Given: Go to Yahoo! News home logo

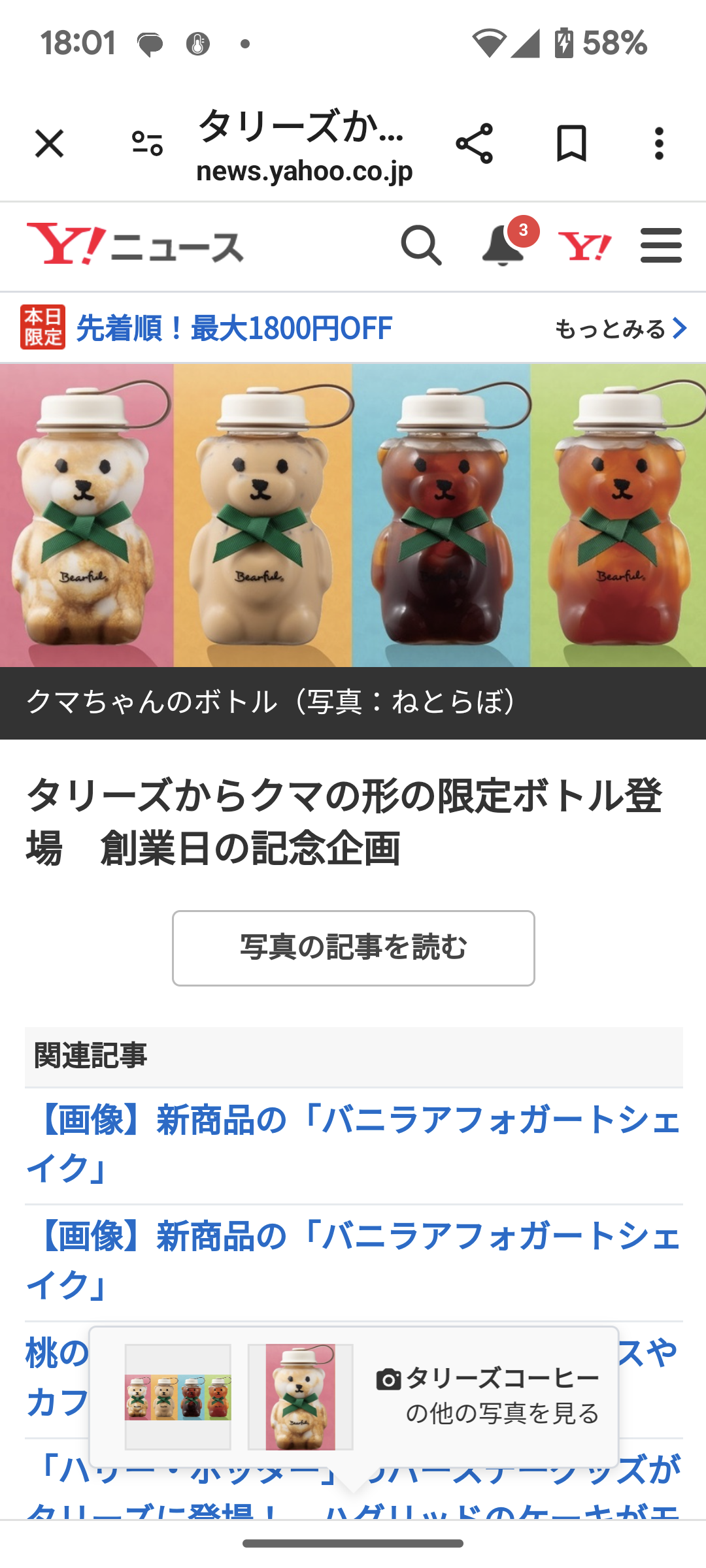Looking at the screenshot, I should click(x=135, y=246).
